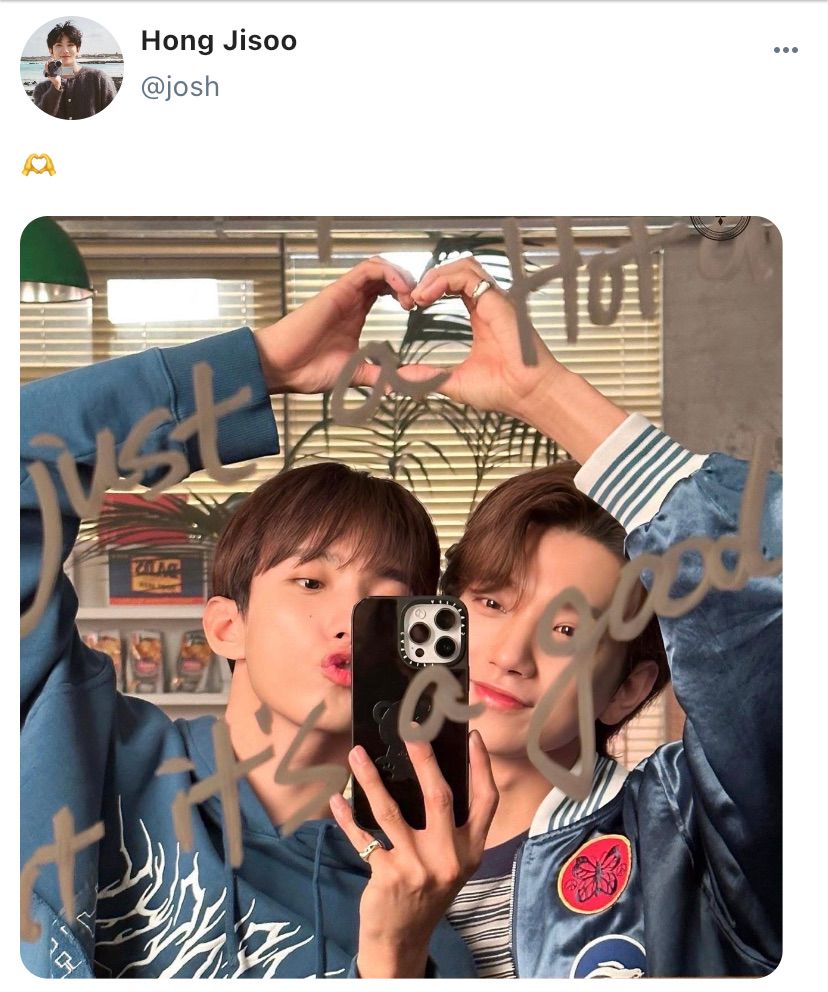
Task: View the Hong Jisoo profile name link
Action: click(x=218, y=41)
